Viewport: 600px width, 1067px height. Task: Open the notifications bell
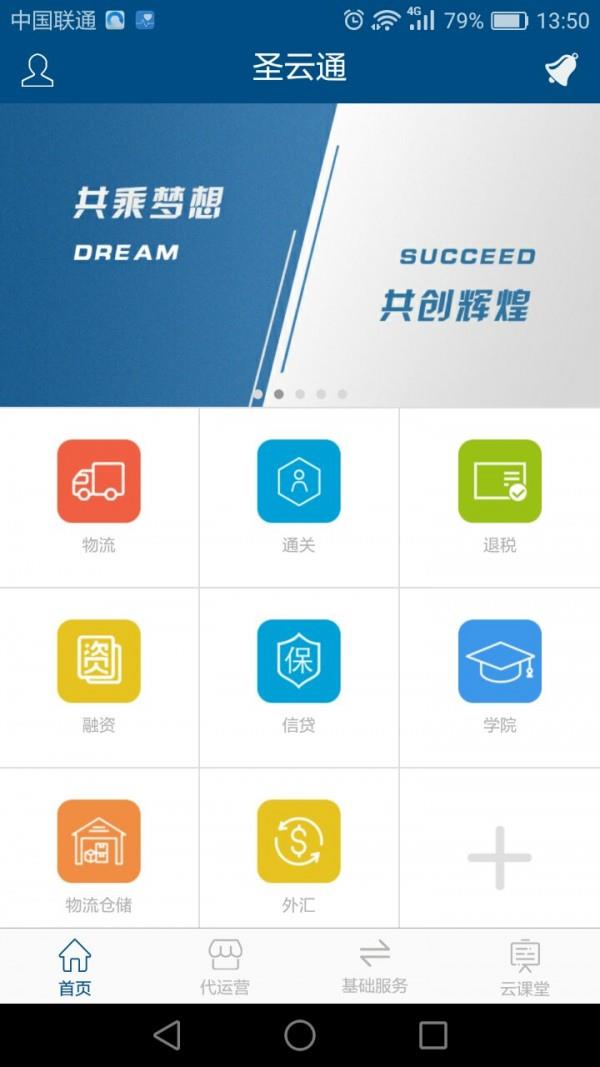[561, 69]
